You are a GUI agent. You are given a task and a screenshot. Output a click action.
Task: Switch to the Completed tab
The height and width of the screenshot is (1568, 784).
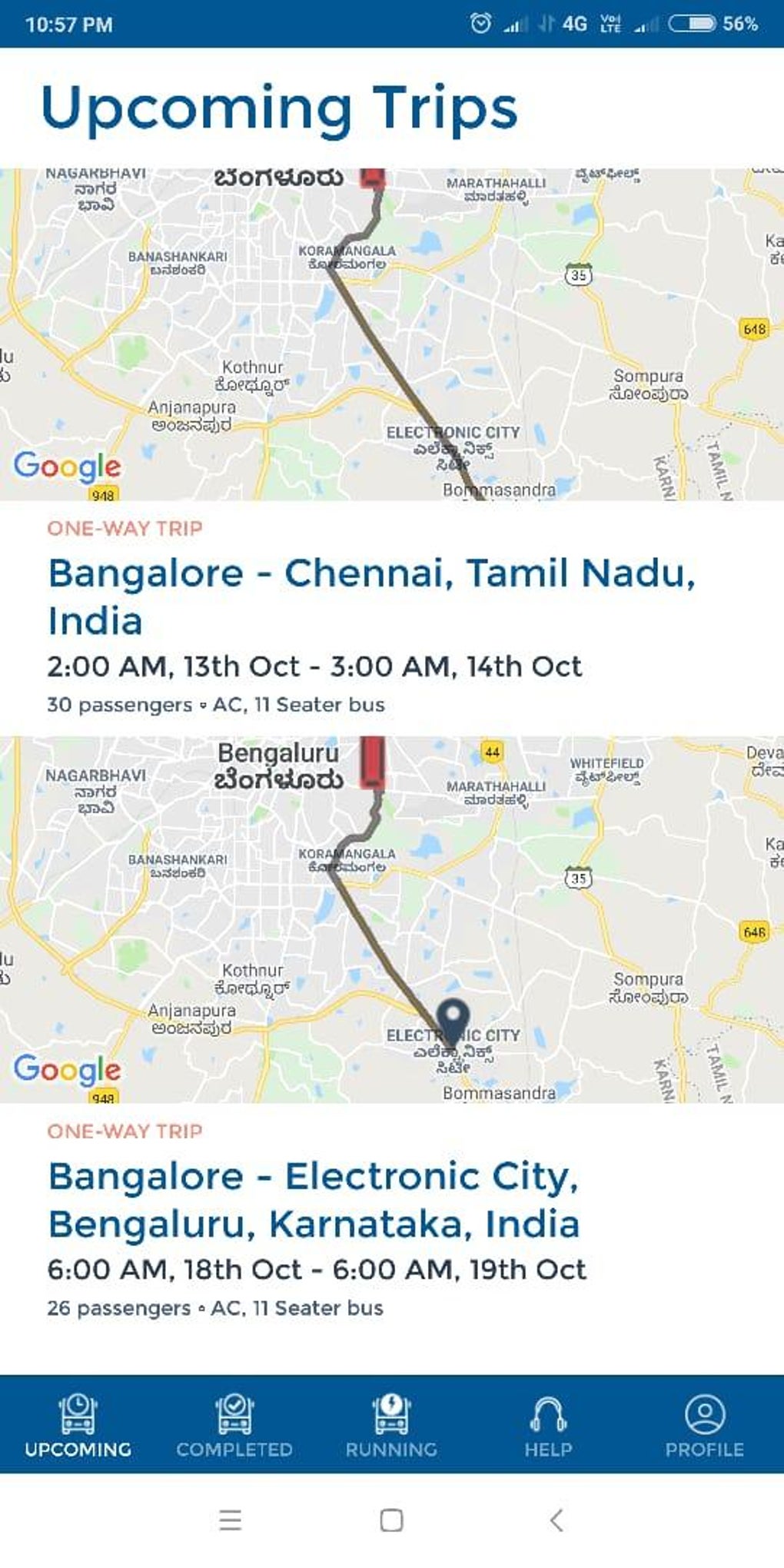pyautogui.click(x=234, y=1425)
